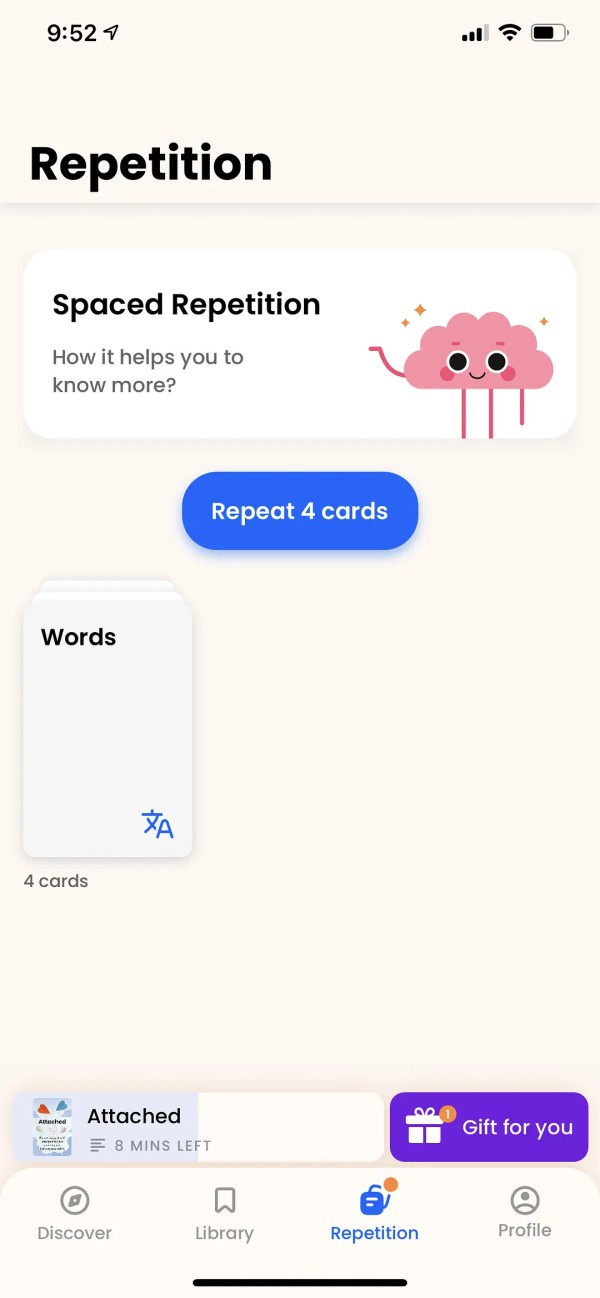Switch to the Discover tab
Screen dimensions: 600x1298
75,1213
